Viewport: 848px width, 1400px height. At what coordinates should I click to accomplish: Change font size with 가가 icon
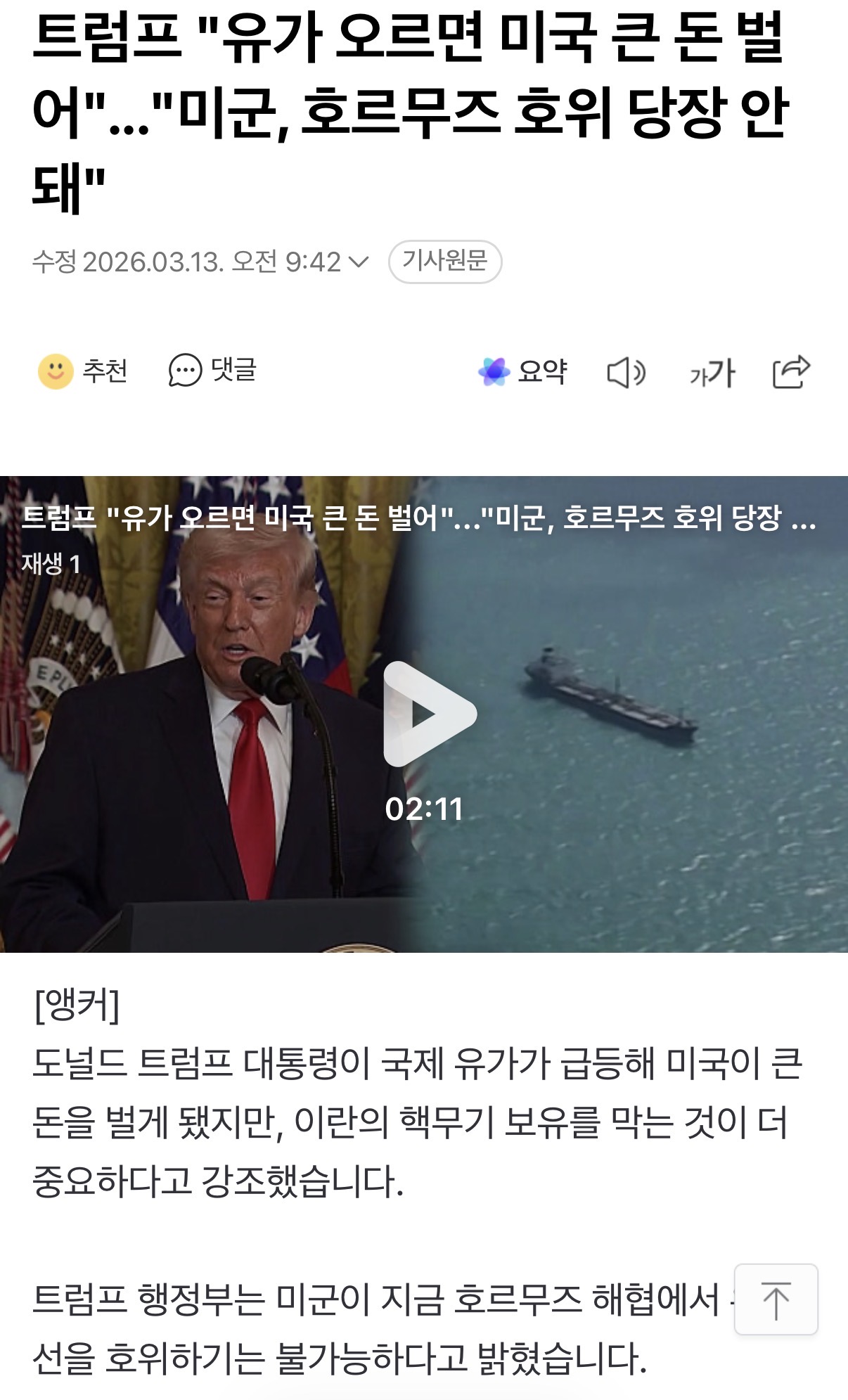click(712, 373)
